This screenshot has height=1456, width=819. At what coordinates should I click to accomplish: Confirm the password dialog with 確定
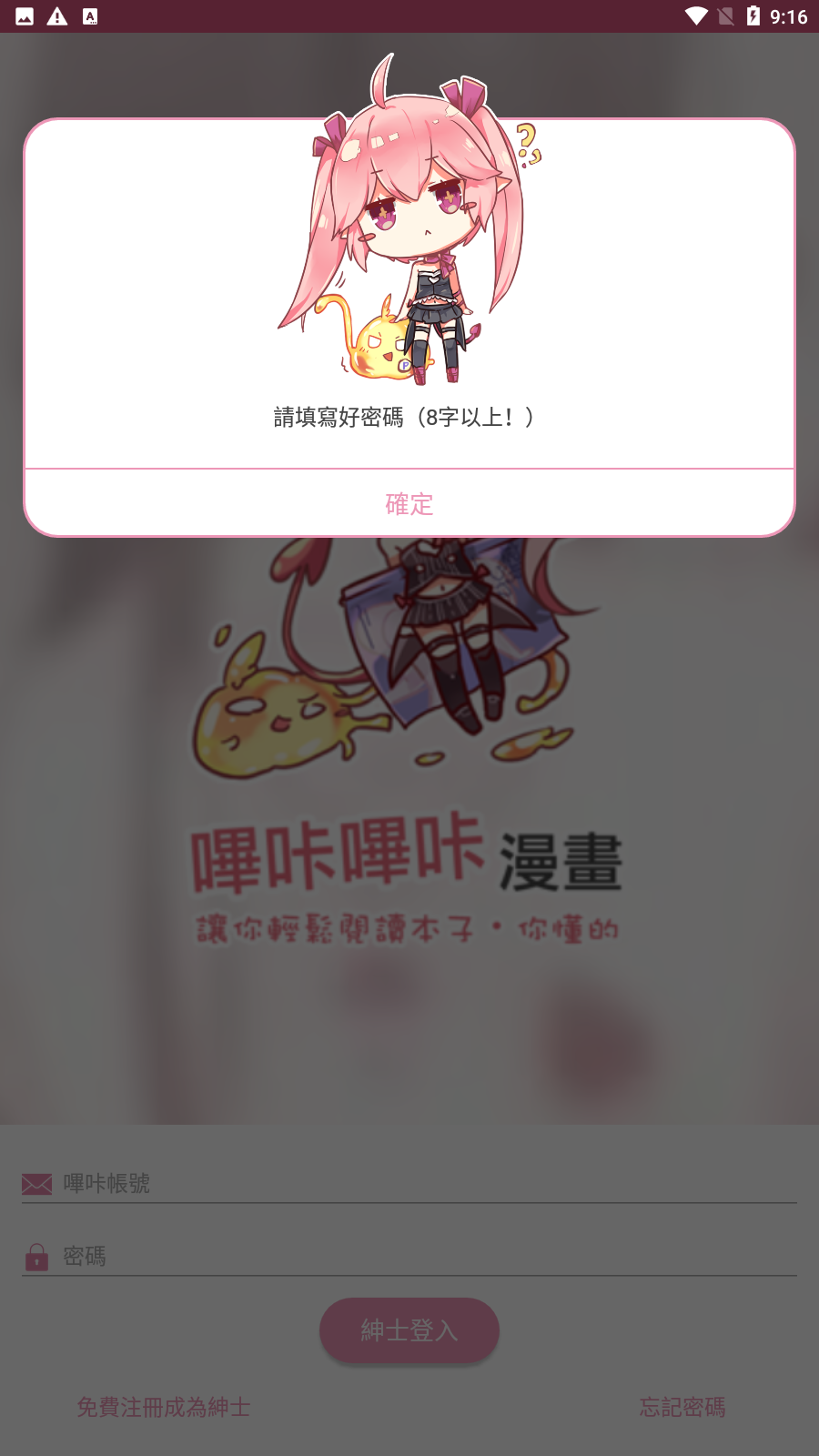(409, 503)
